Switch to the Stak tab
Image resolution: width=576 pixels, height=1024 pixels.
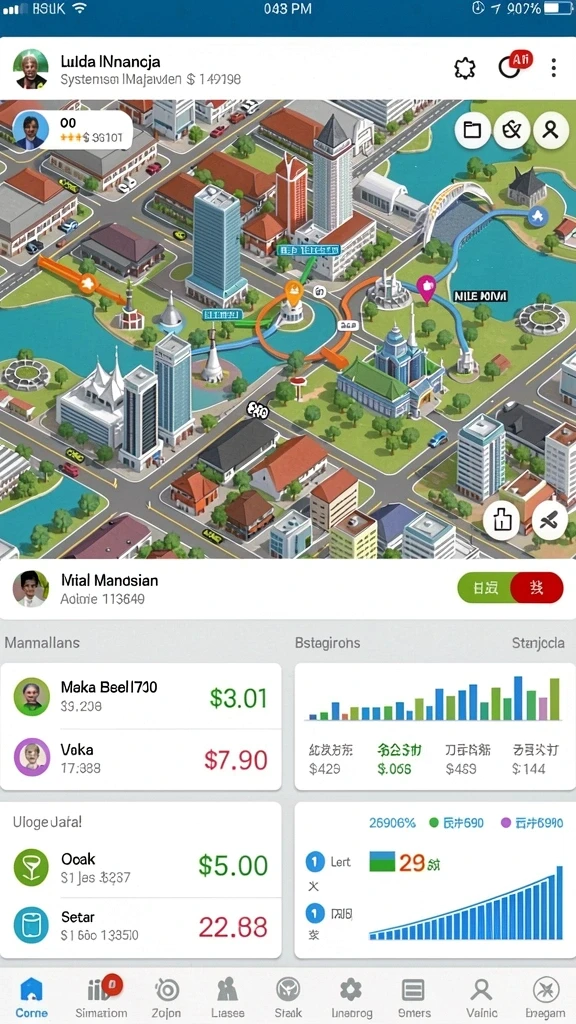(288, 999)
